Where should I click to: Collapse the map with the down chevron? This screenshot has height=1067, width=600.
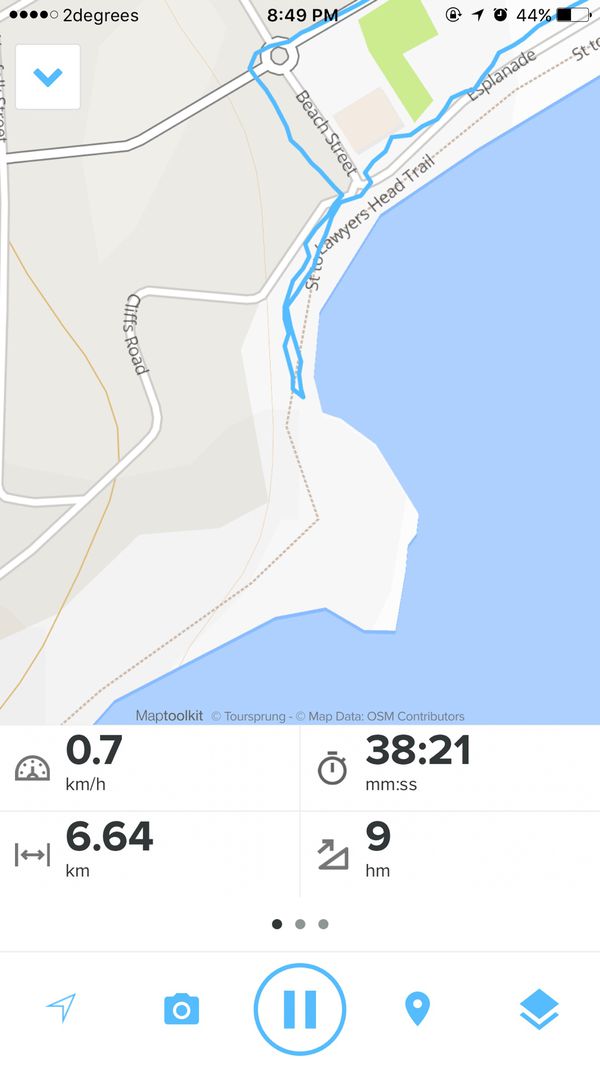[x=48, y=77]
